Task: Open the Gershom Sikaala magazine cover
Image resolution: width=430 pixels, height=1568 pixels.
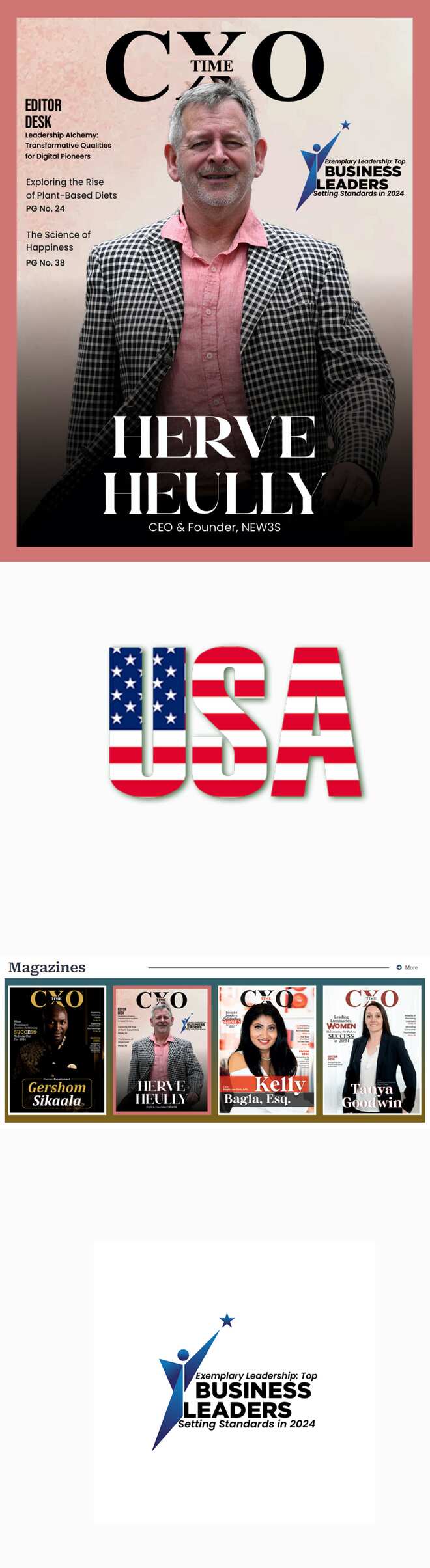Action: pyautogui.click(x=57, y=1050)
